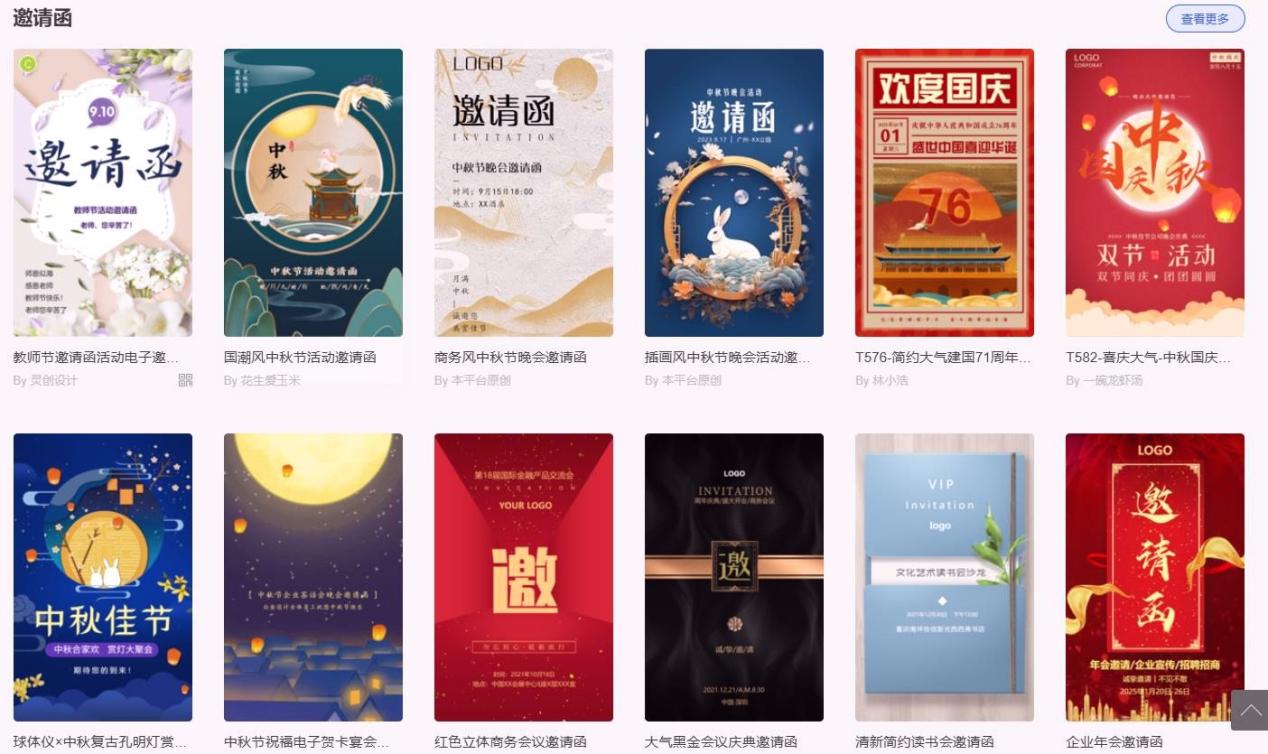The width and height of the screenshot is (1268, 754).
Task: Open 国潮风中秋节活动邀请函 template
Action: [313, 192]
